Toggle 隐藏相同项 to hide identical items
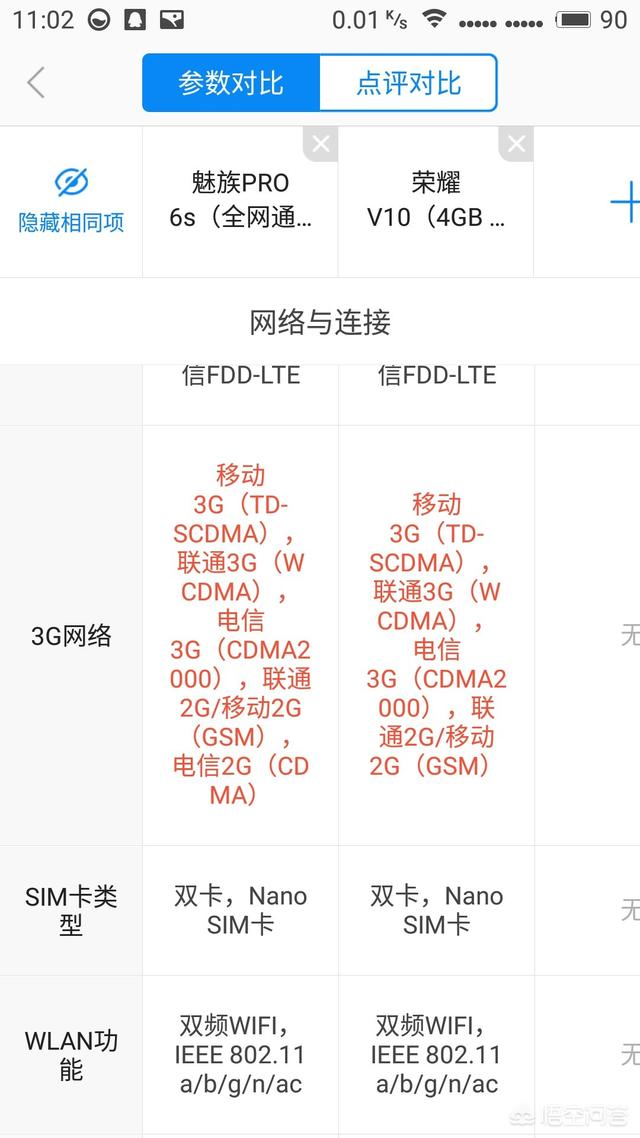640x1138 pixels. coord(71,201)
